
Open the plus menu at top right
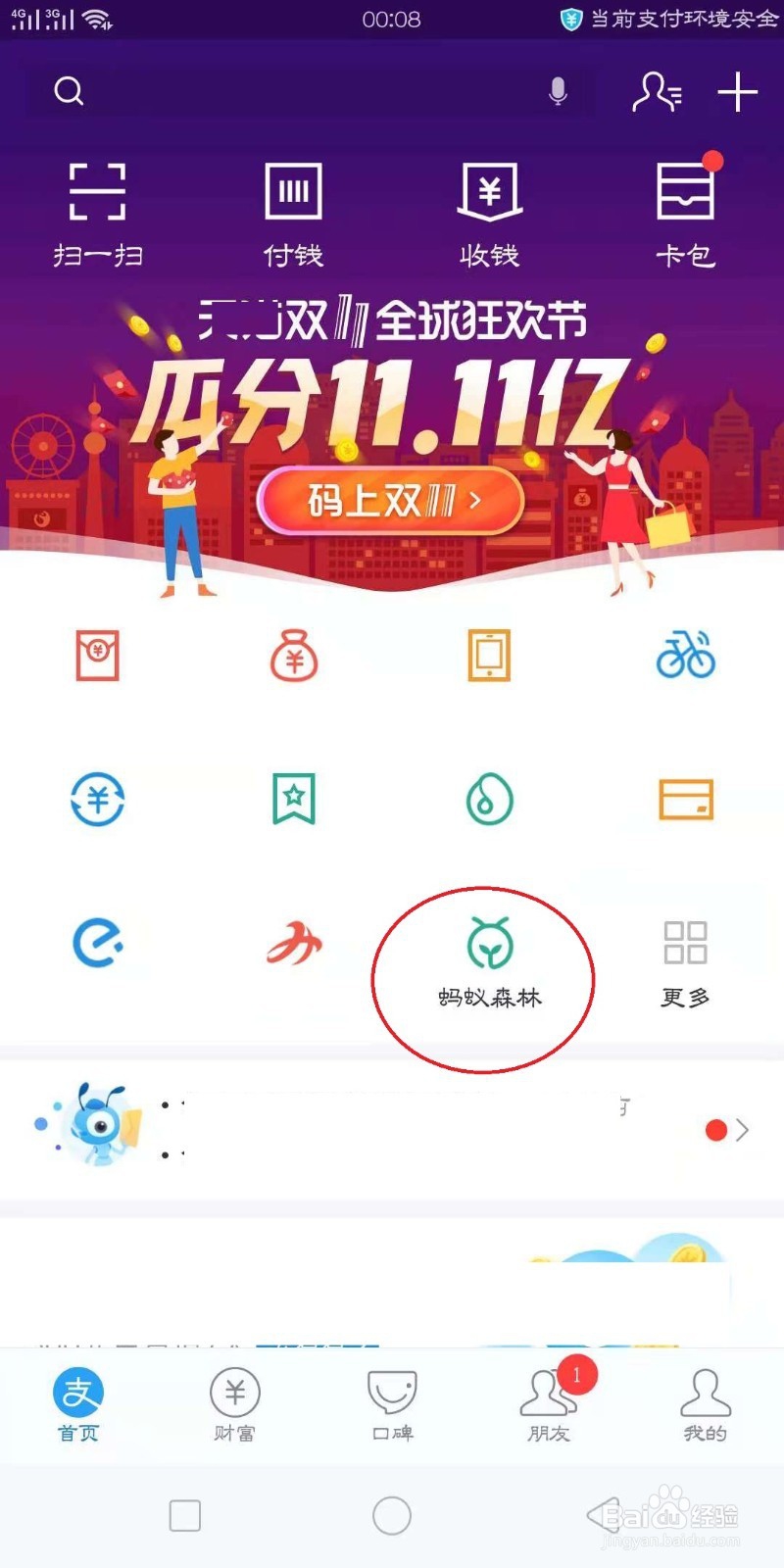pyautogui.click(x=737, y=91)
